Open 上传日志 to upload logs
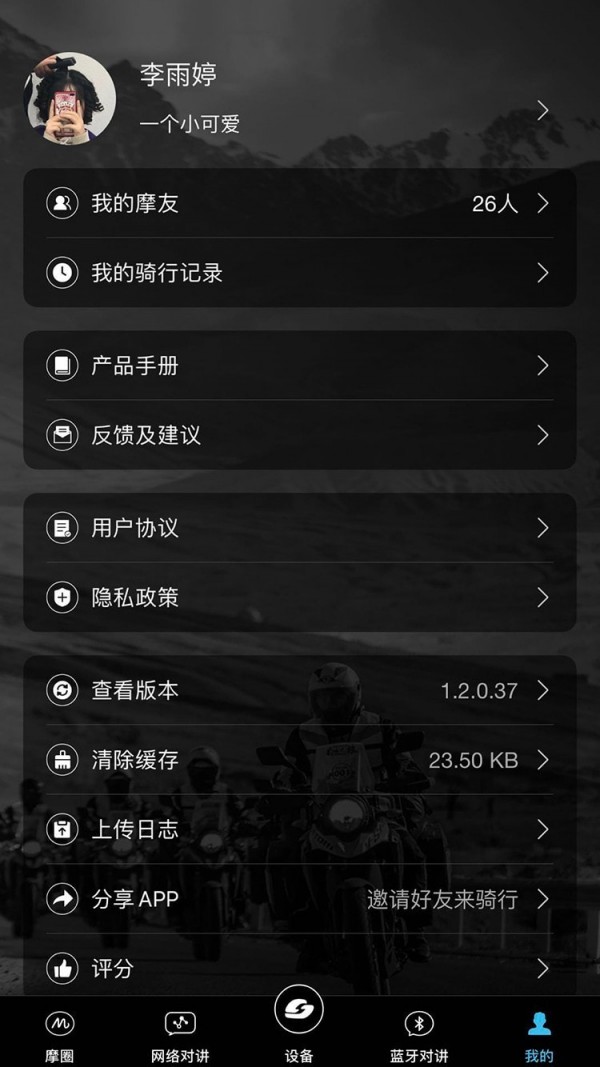 (299, 829)
